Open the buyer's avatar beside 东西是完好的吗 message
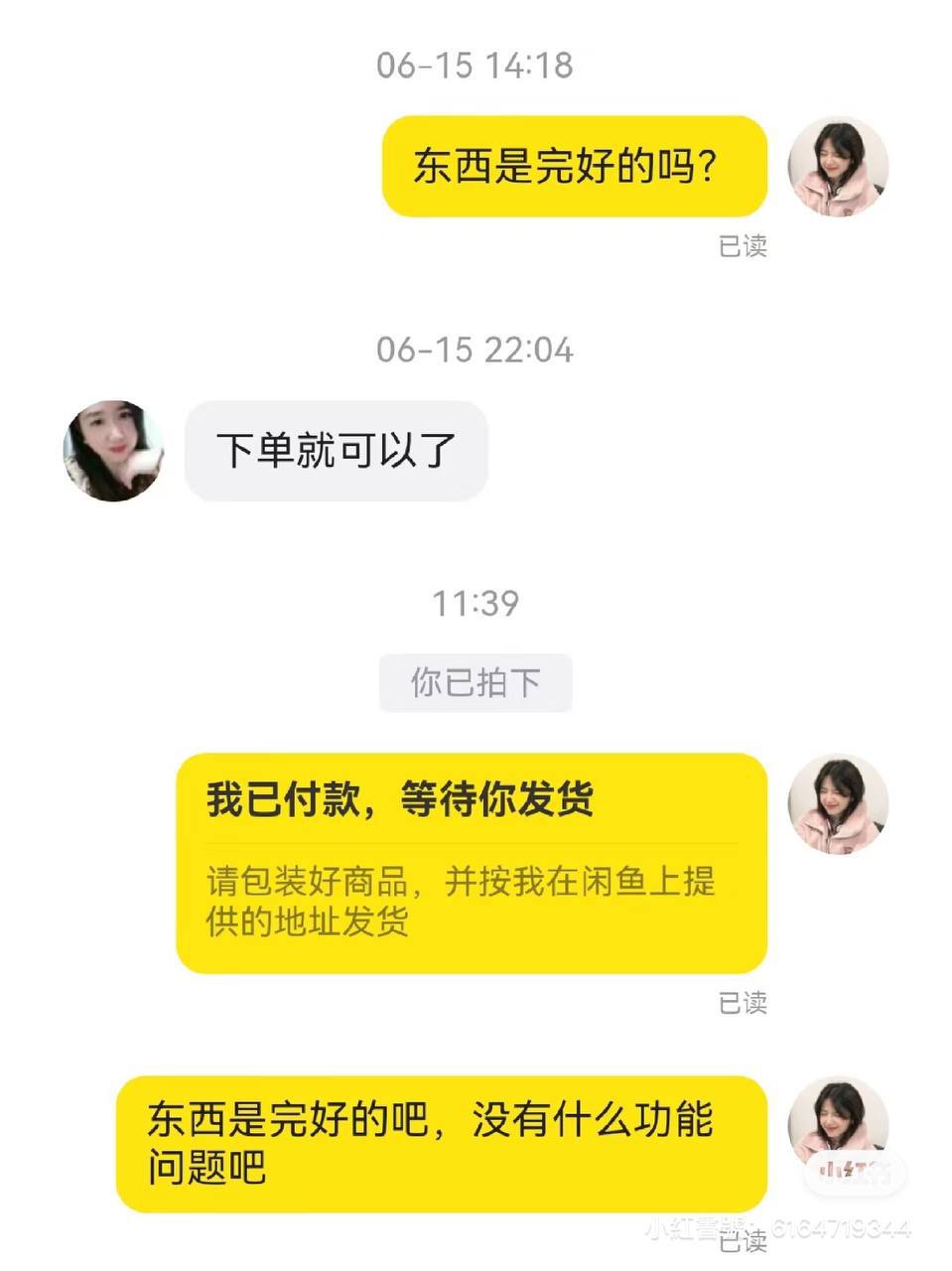The width and height of the screenshot is (952, 1271). (x=839, y=167)
